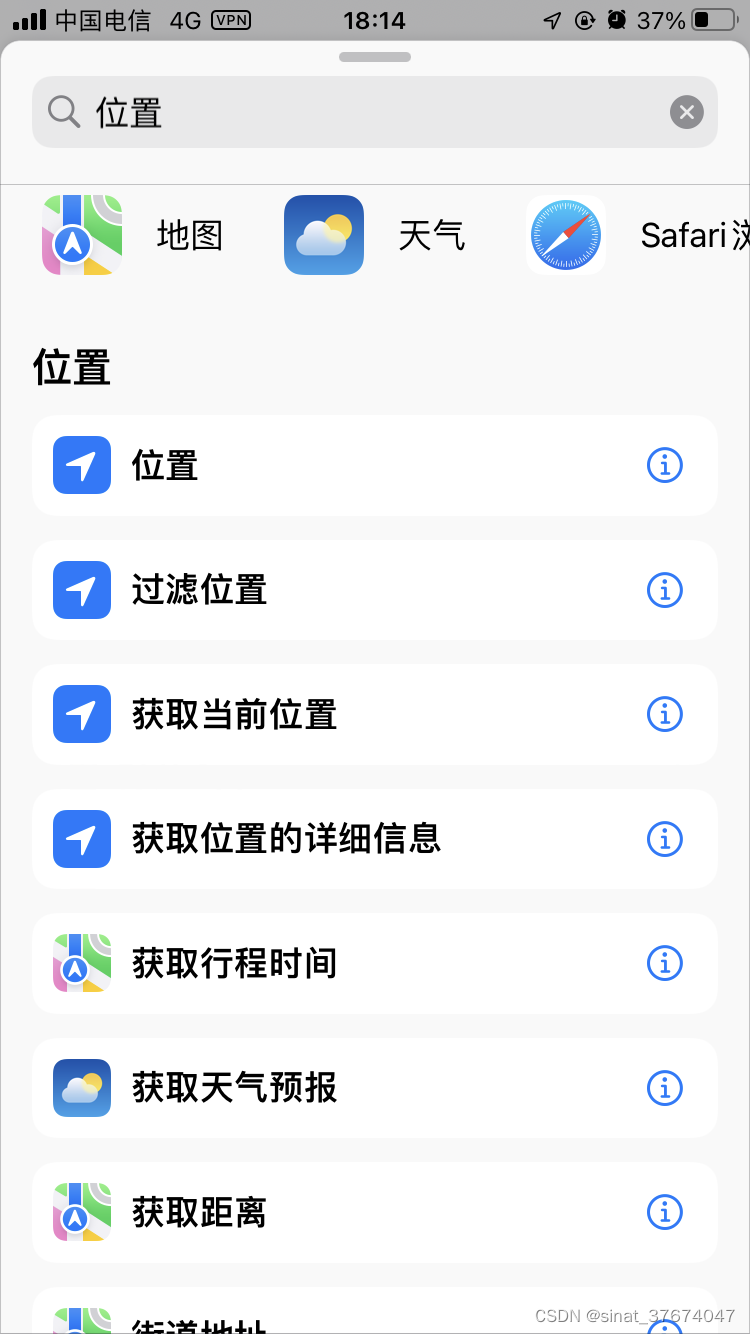Open the 天气 app category
Screen dimensions: 750x1334
375,235
